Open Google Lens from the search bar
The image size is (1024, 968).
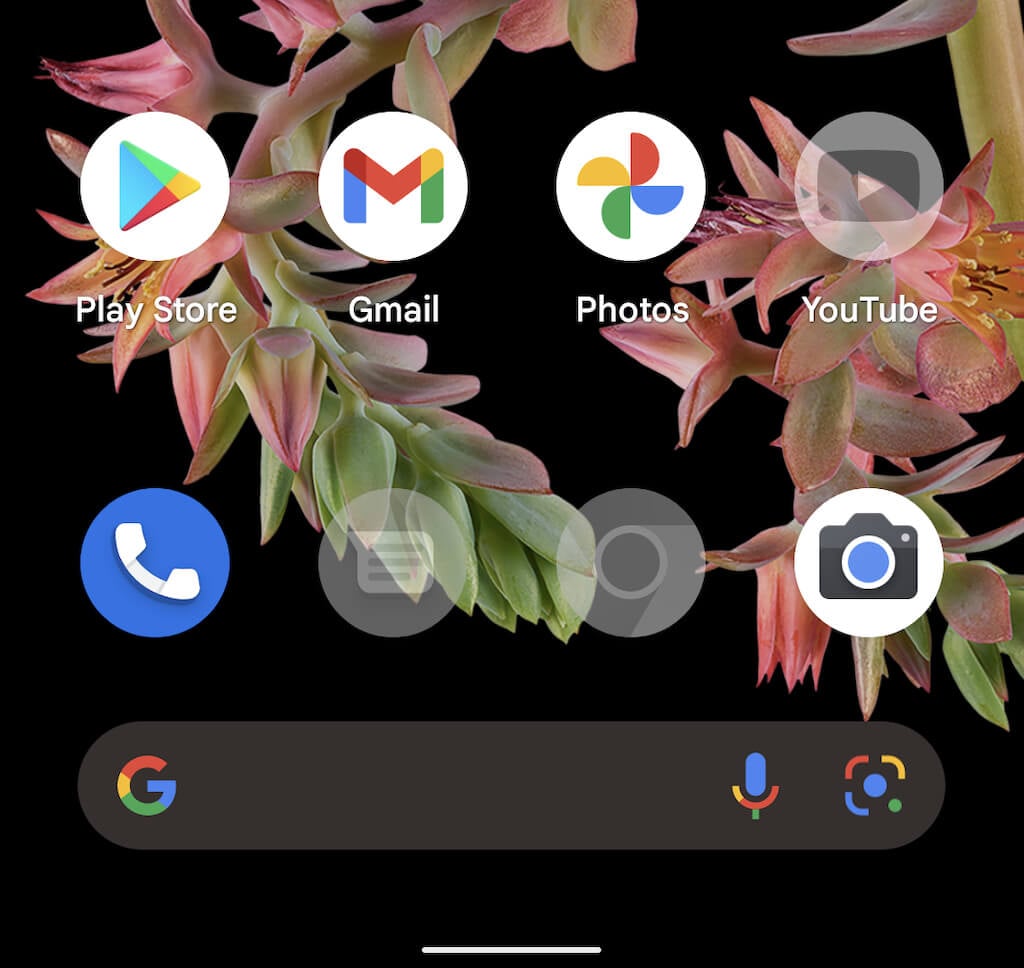click(x=874, y=785)
